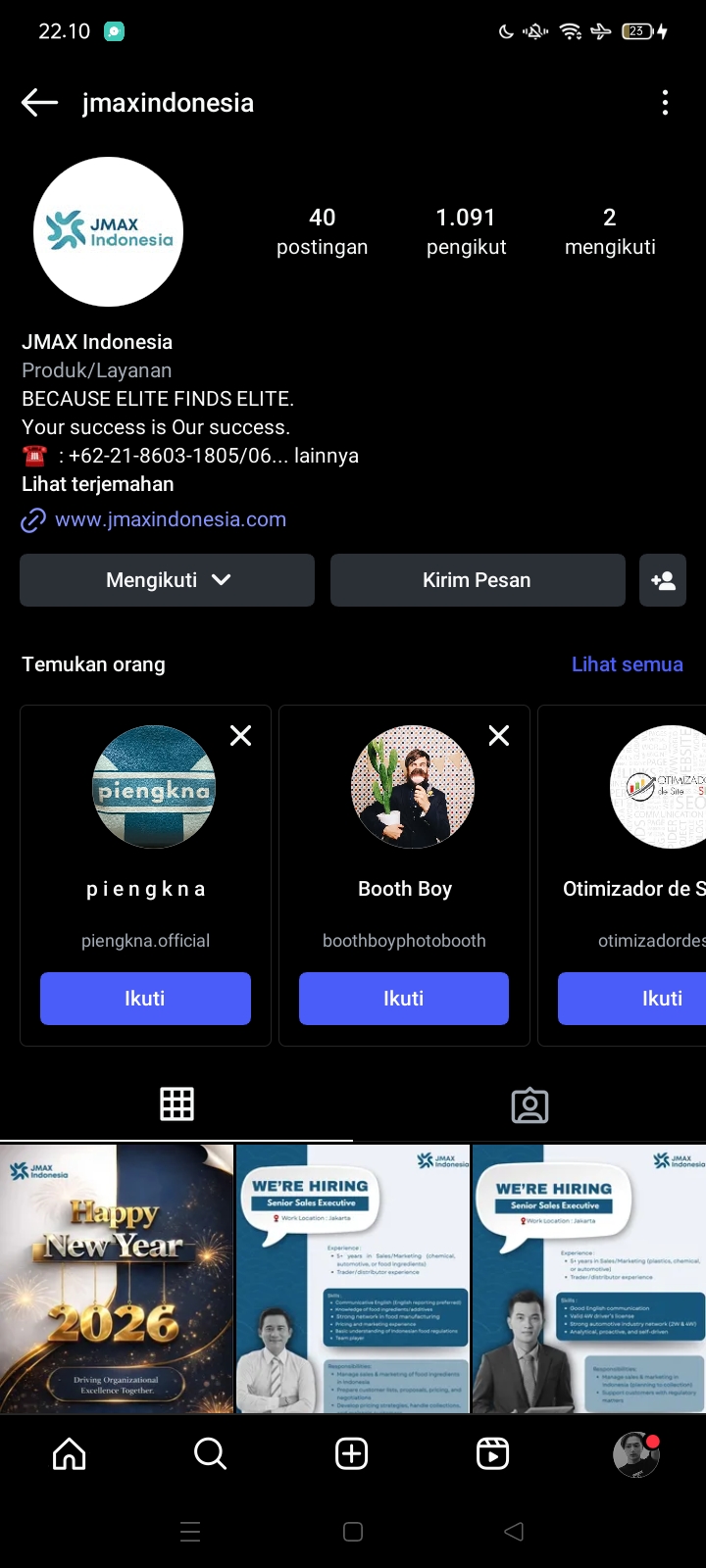The width and height of the screenshot is (706, 1568).
Task: Tap Lihat terjemahan to translate the bio
Action: pos(98,484)
